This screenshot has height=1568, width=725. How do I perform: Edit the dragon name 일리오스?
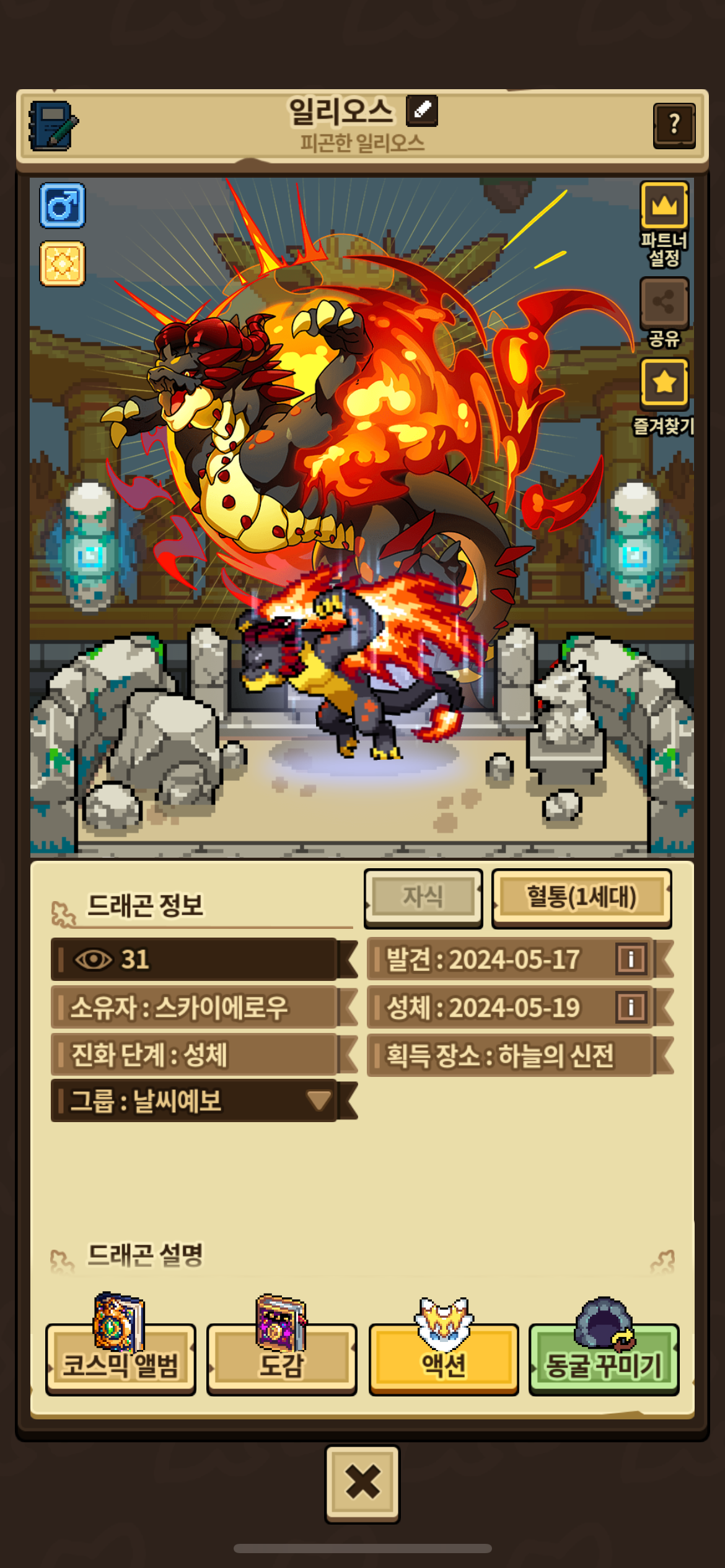[x=422, y=111]
